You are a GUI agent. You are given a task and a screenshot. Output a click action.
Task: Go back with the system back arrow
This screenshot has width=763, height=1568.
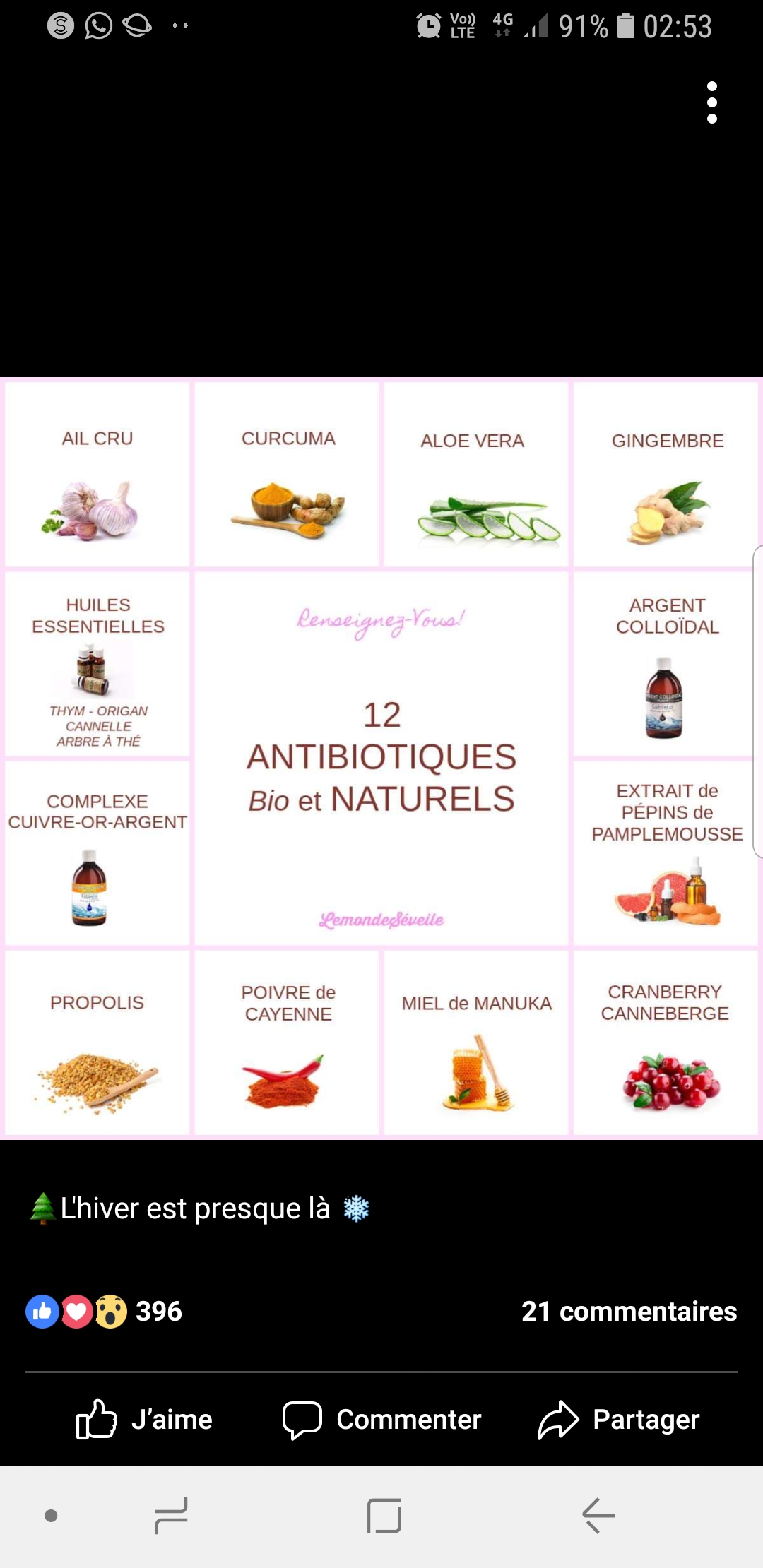[598, 1515]
